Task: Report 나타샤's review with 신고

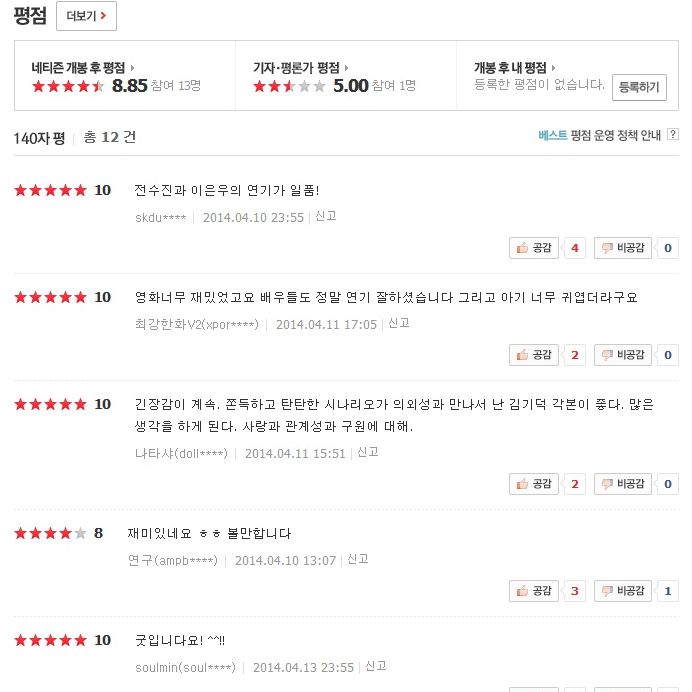Action: coord(367,452)
